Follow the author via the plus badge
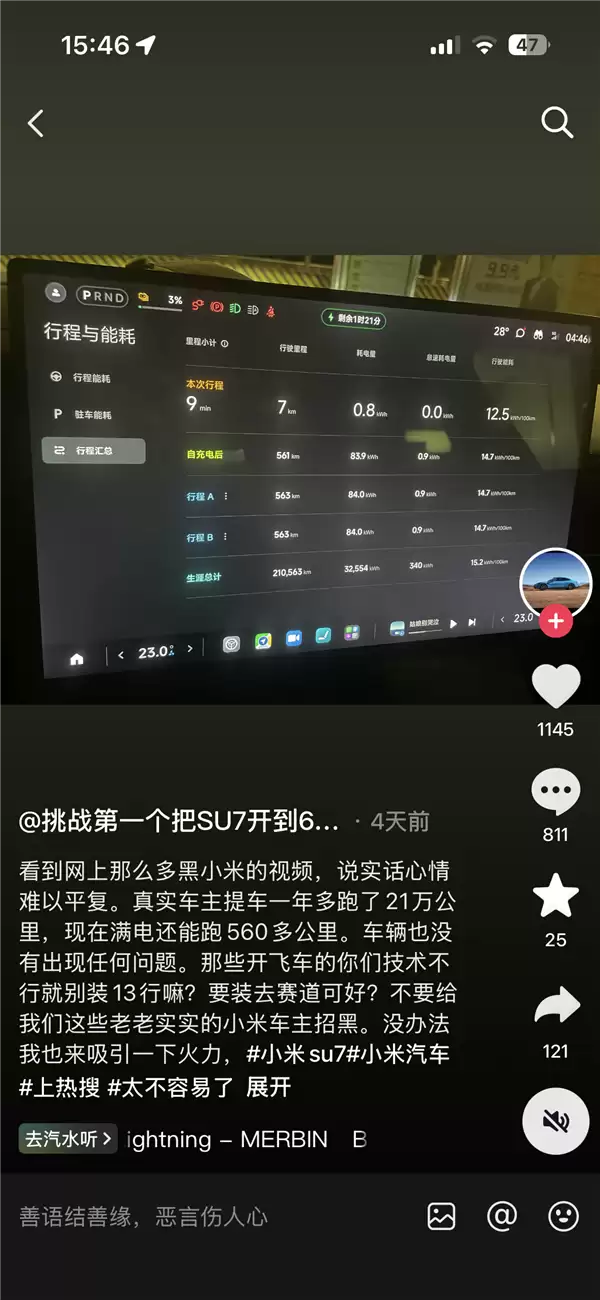The image size is (600, 1300). pos(556,621)
